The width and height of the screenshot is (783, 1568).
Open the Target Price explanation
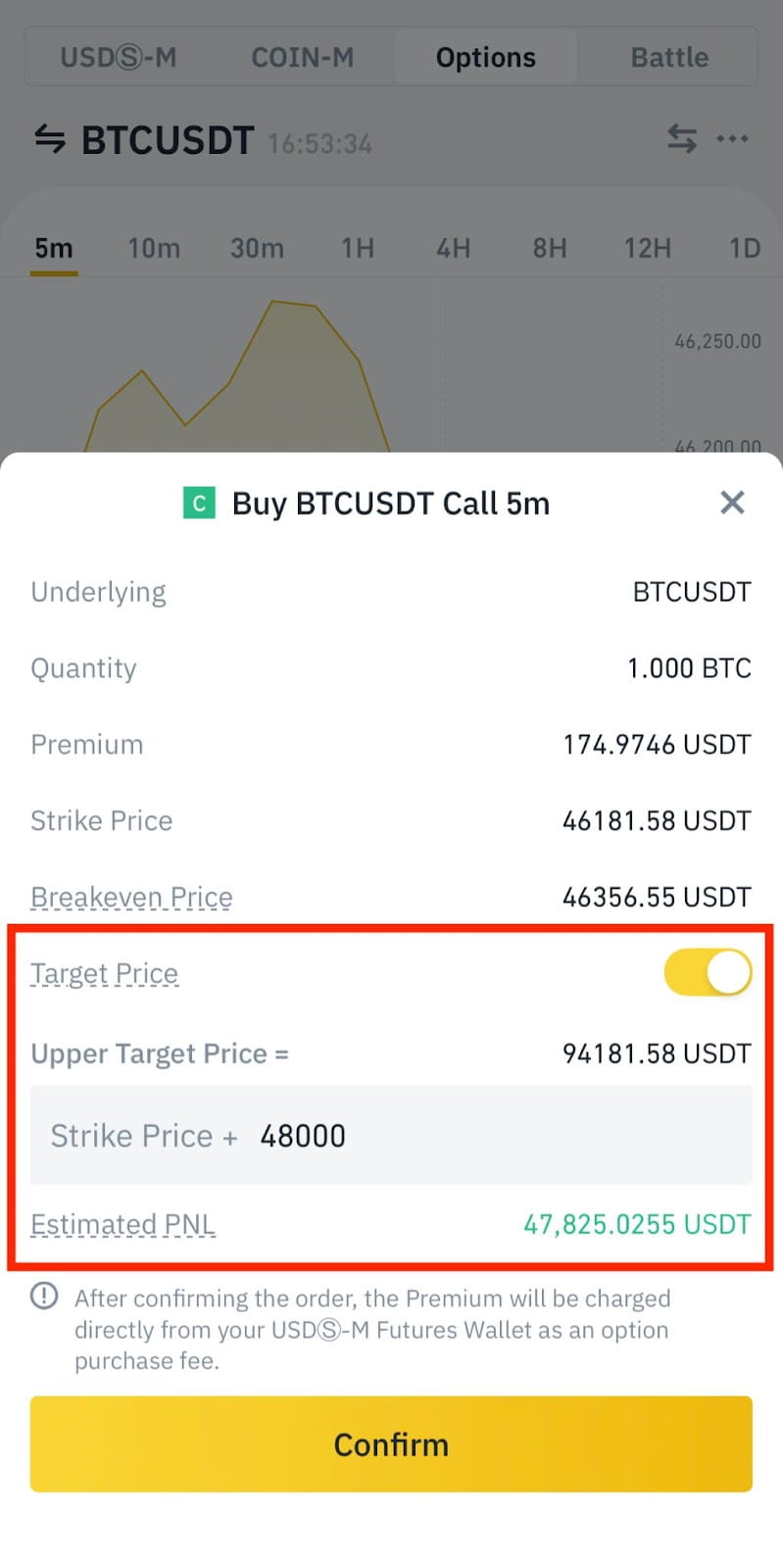104,973
